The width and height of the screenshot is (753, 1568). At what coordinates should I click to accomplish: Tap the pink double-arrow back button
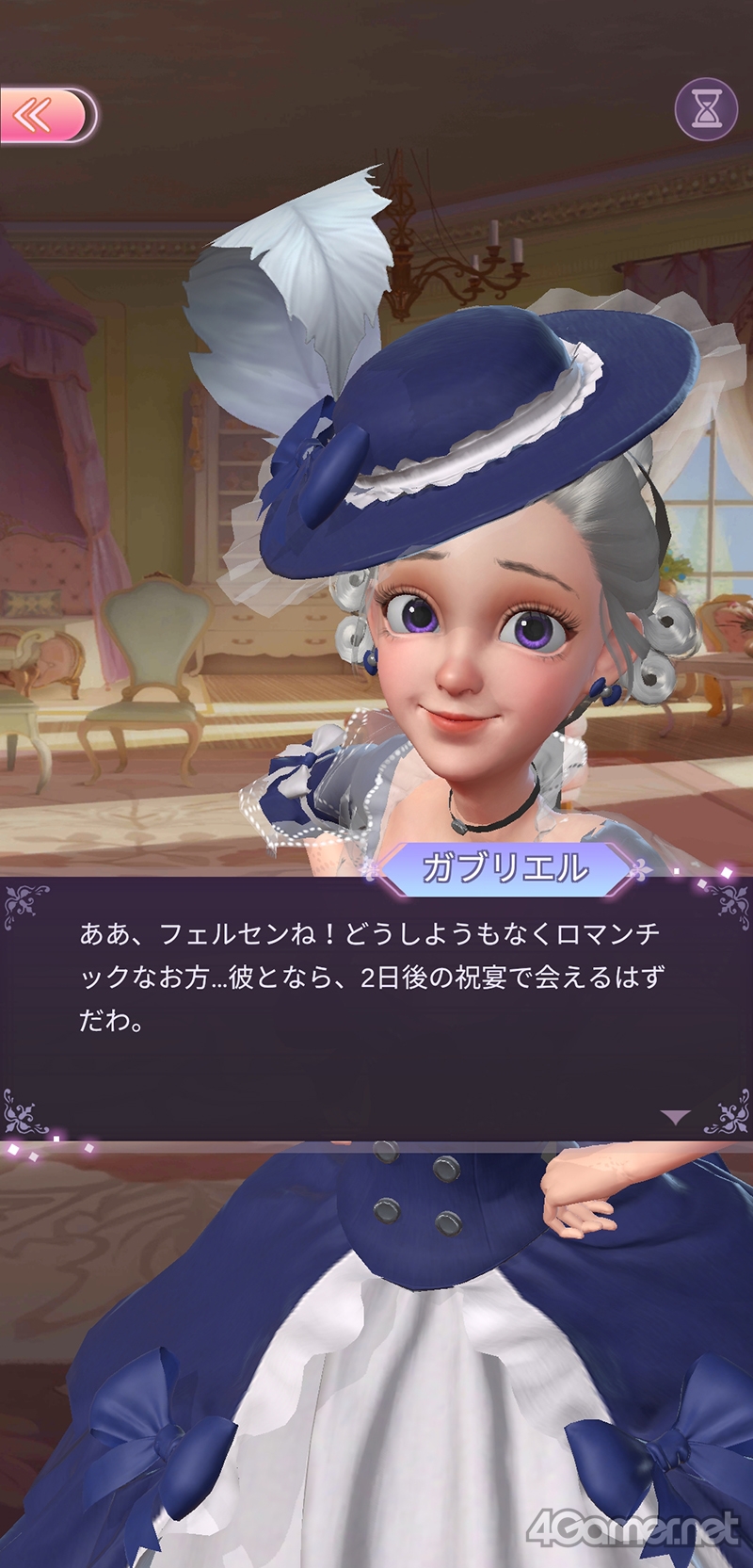point(45,115)
